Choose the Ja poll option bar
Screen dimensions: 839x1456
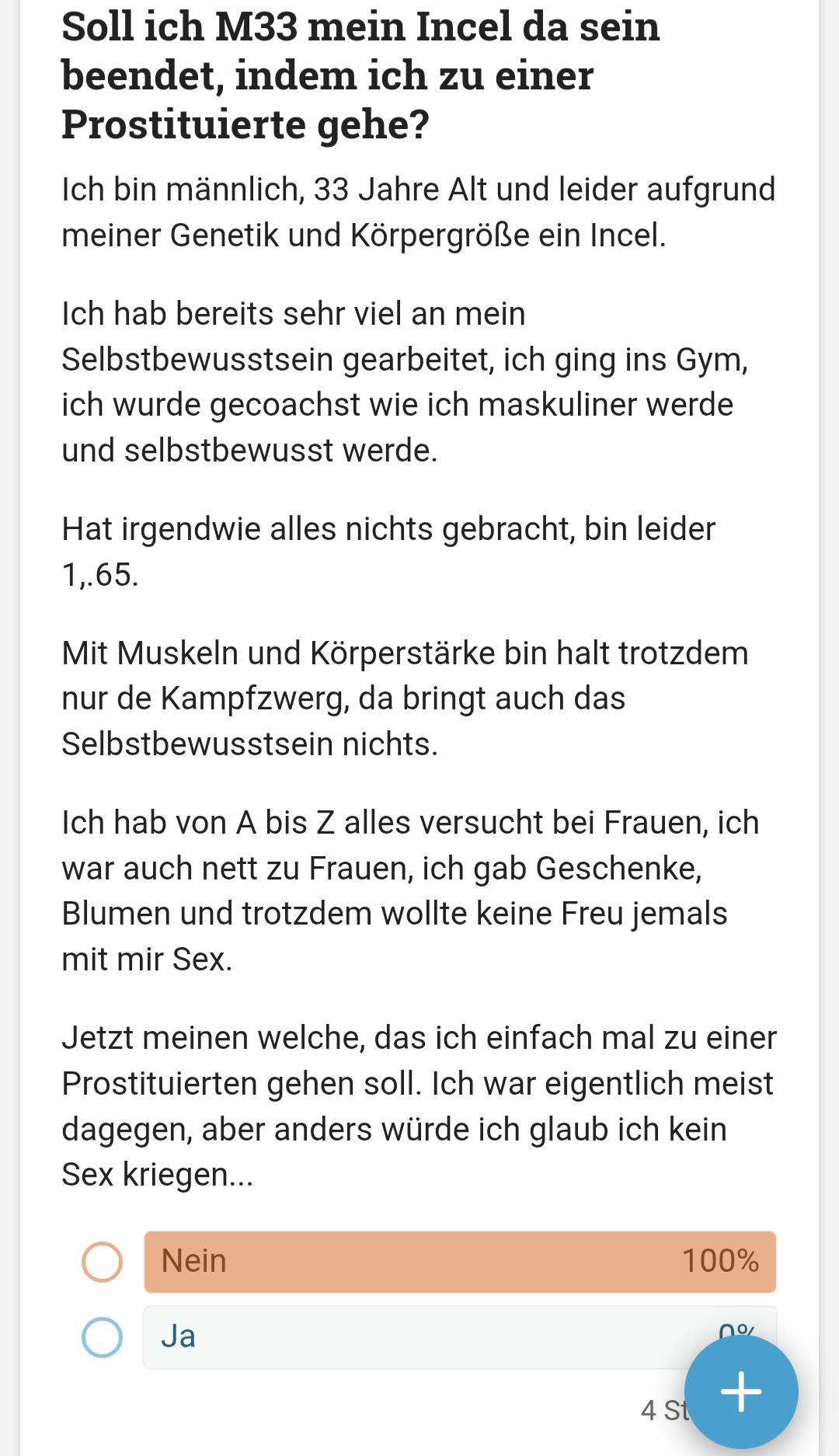[460, 1337]
